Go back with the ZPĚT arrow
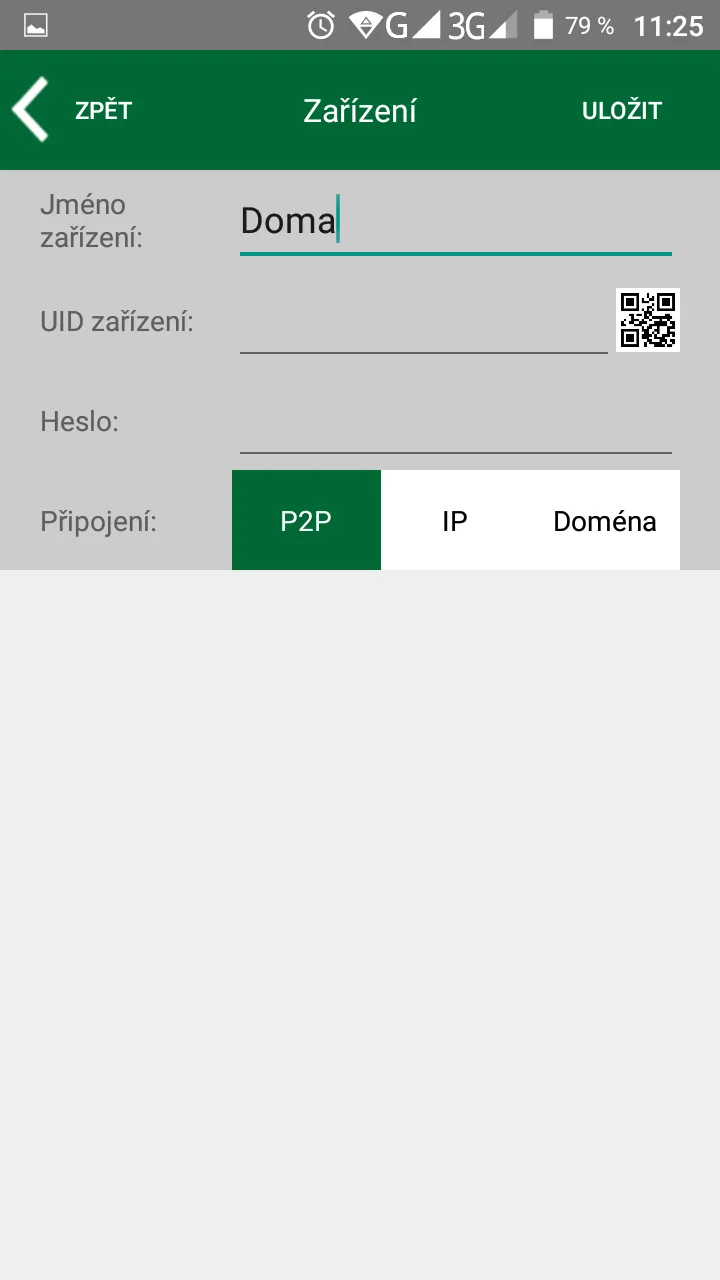Screen dimensions: 720x1280 [x=32, y=110]
